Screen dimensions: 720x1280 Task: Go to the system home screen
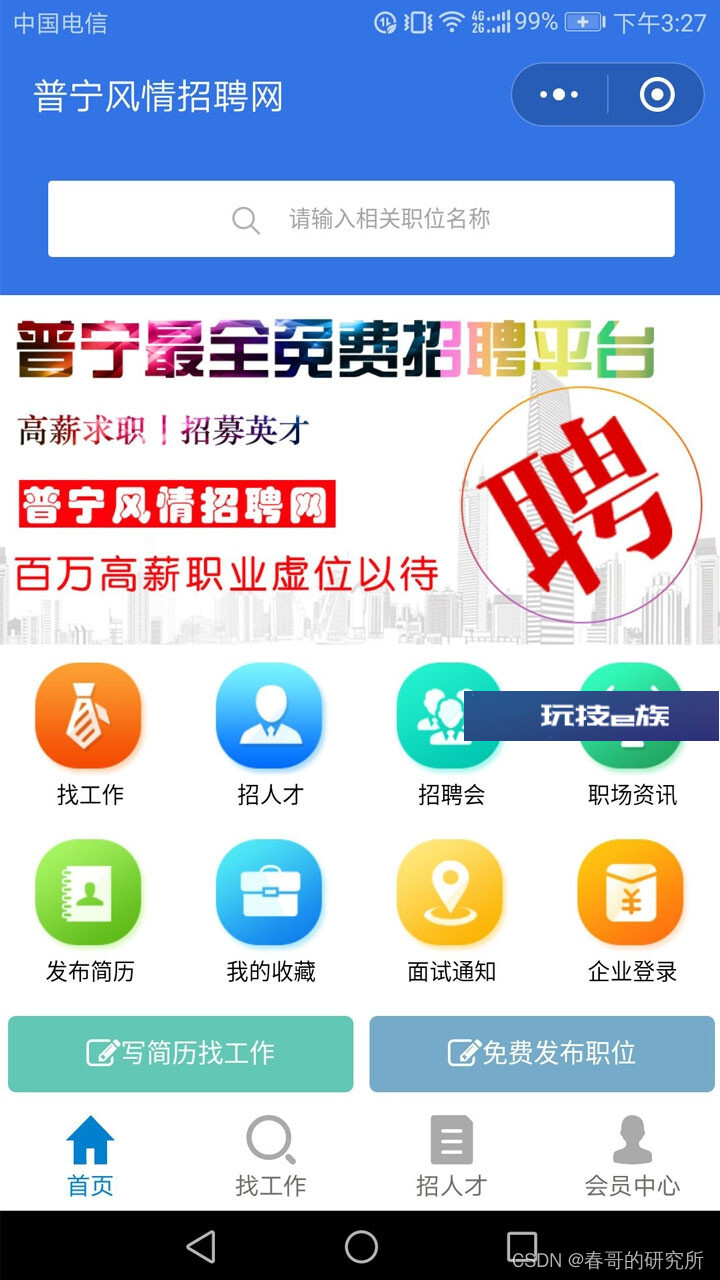pos(361,1246)
